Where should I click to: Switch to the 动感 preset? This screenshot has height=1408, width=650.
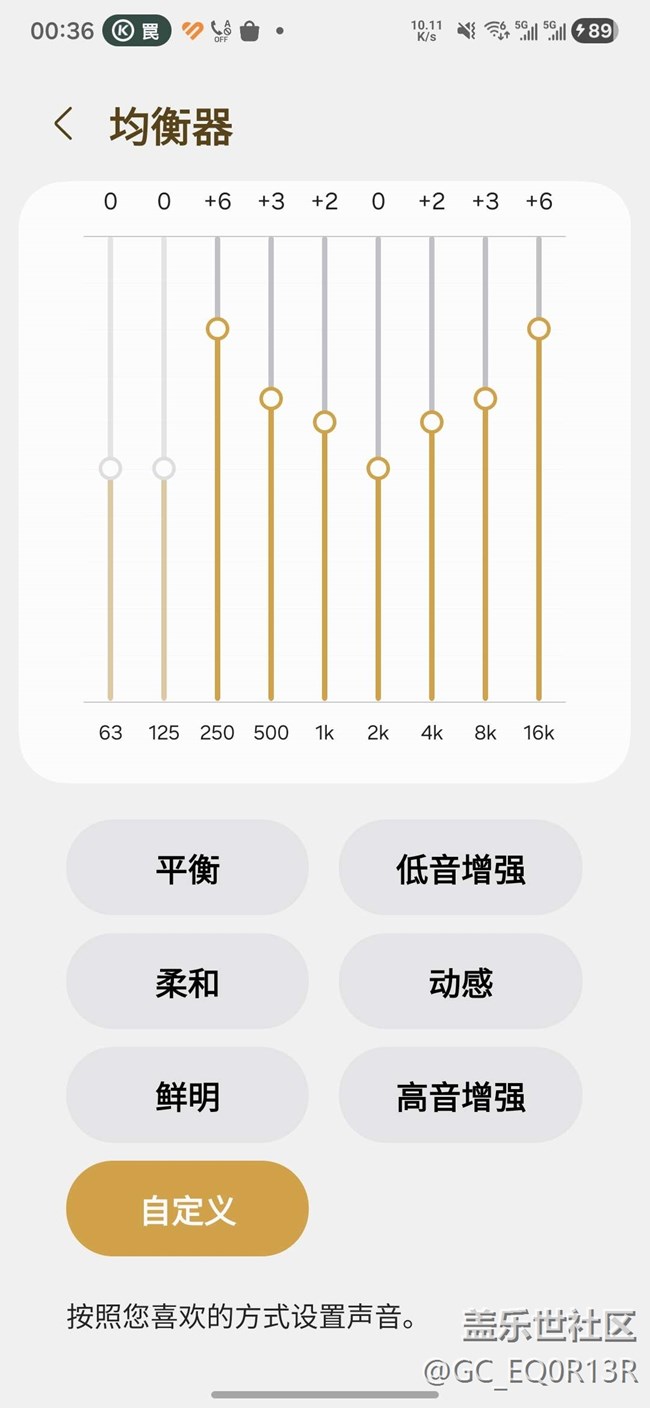(x=460, y=982)
